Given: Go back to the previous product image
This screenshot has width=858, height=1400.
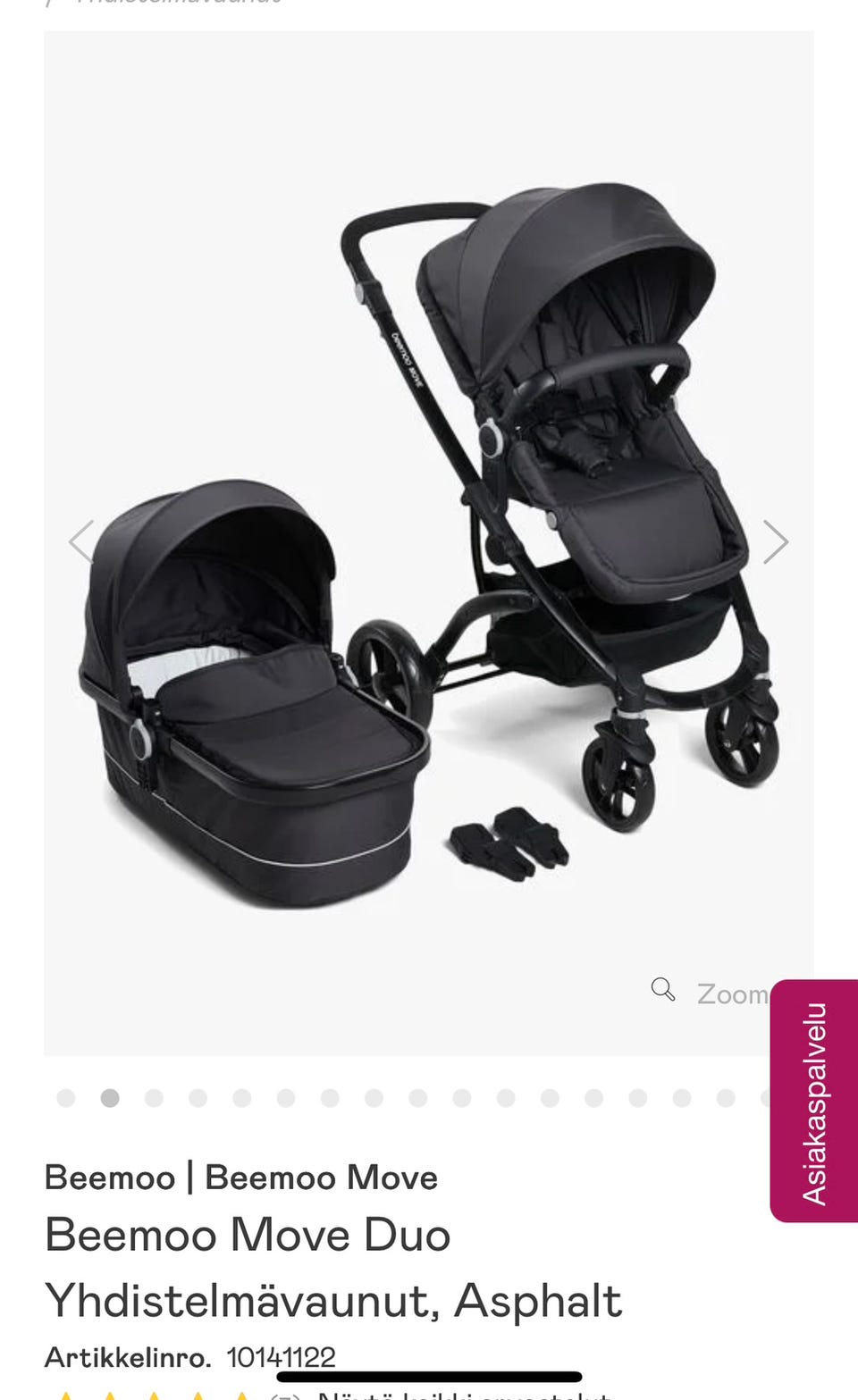Looking at the screenshot, I should 81,541.
